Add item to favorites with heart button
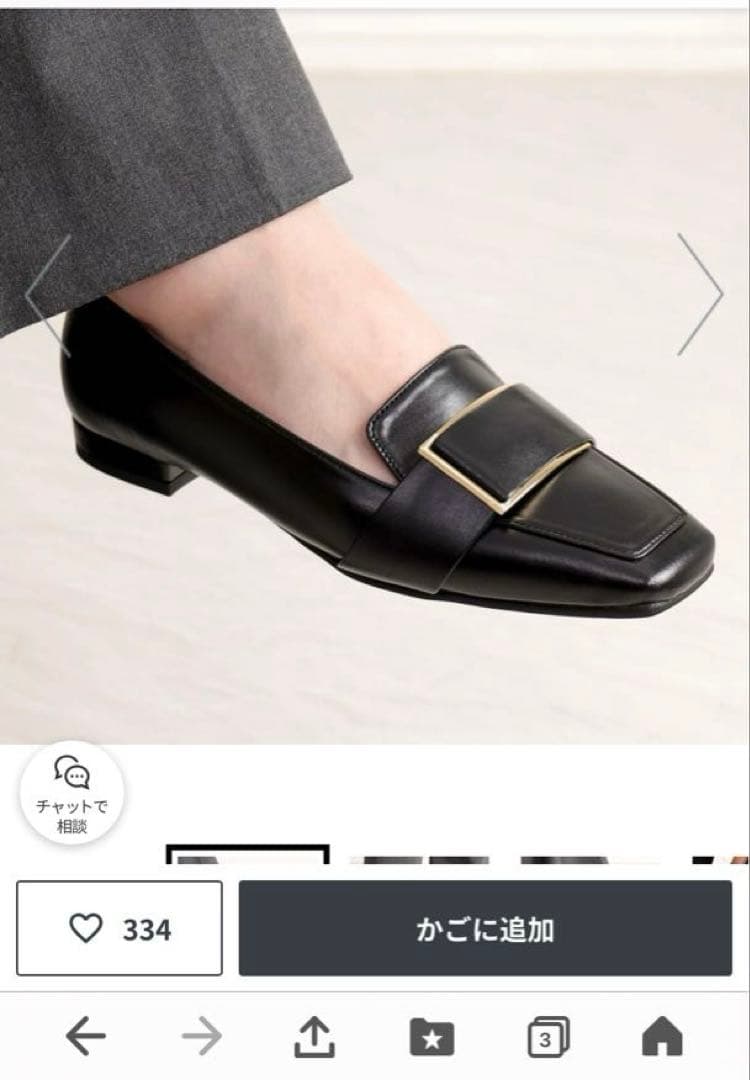The image size is (750, 1080). tap(120, 929)
